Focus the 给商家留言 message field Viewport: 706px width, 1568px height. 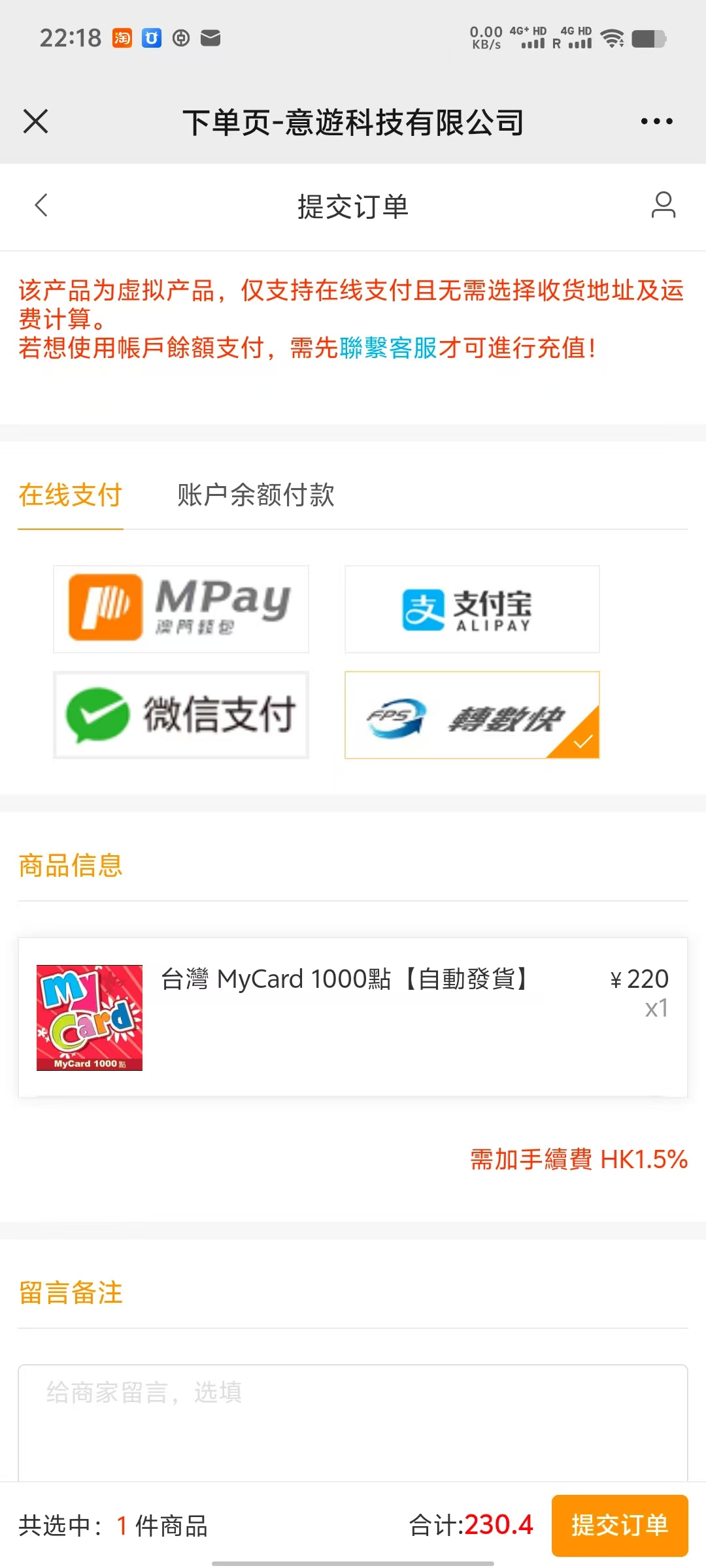pyautogui.click(x=353, y=1418)
